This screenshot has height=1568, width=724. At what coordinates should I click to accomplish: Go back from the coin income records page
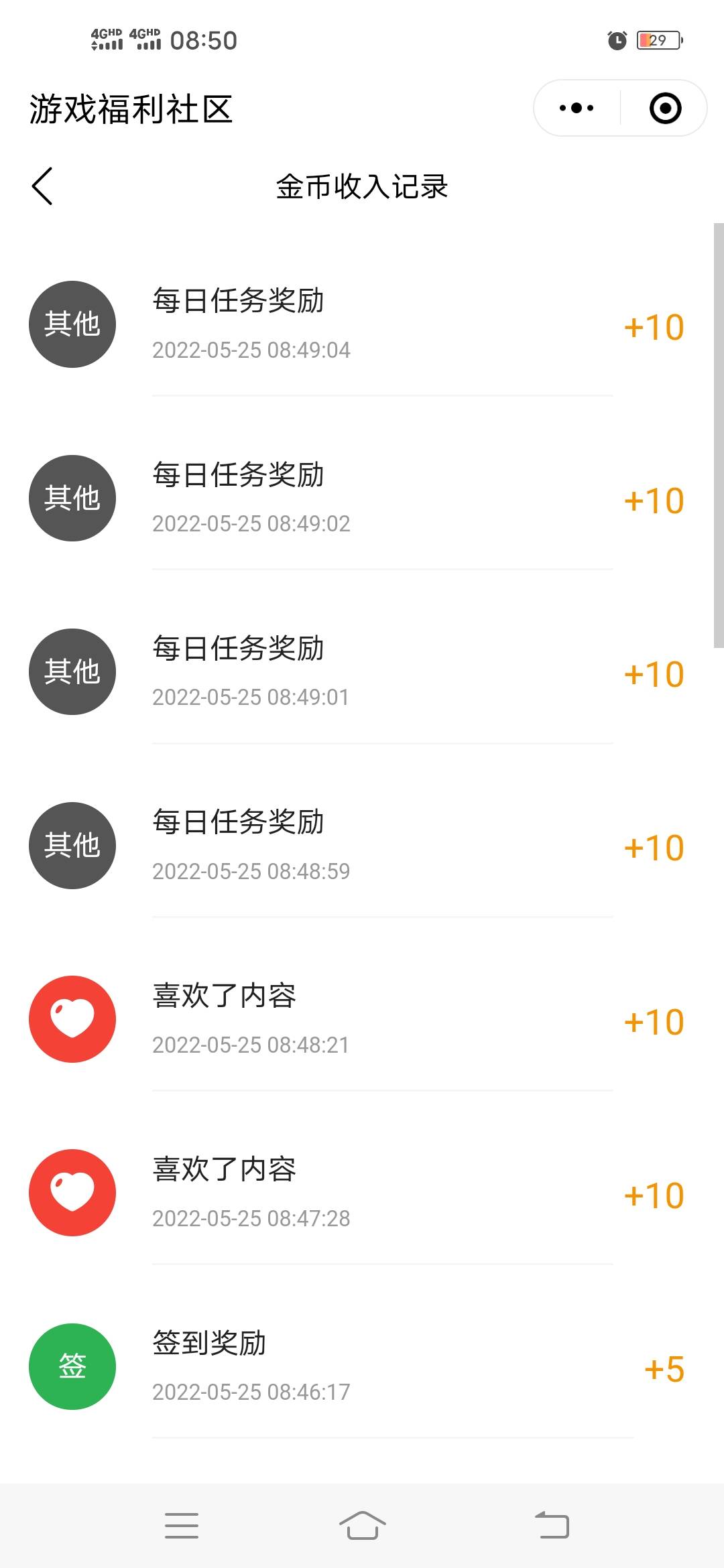(x=42, y=186)
